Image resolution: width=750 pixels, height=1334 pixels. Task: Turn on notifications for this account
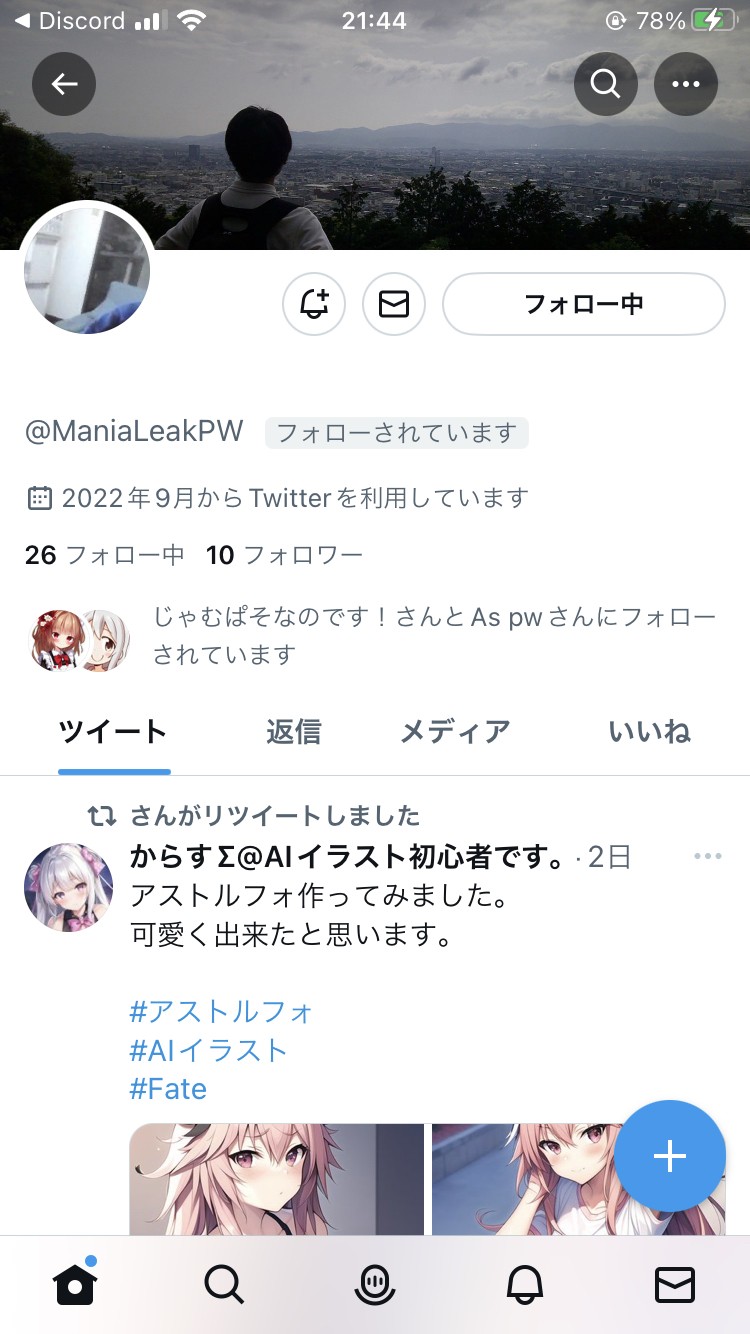(314, 304)
